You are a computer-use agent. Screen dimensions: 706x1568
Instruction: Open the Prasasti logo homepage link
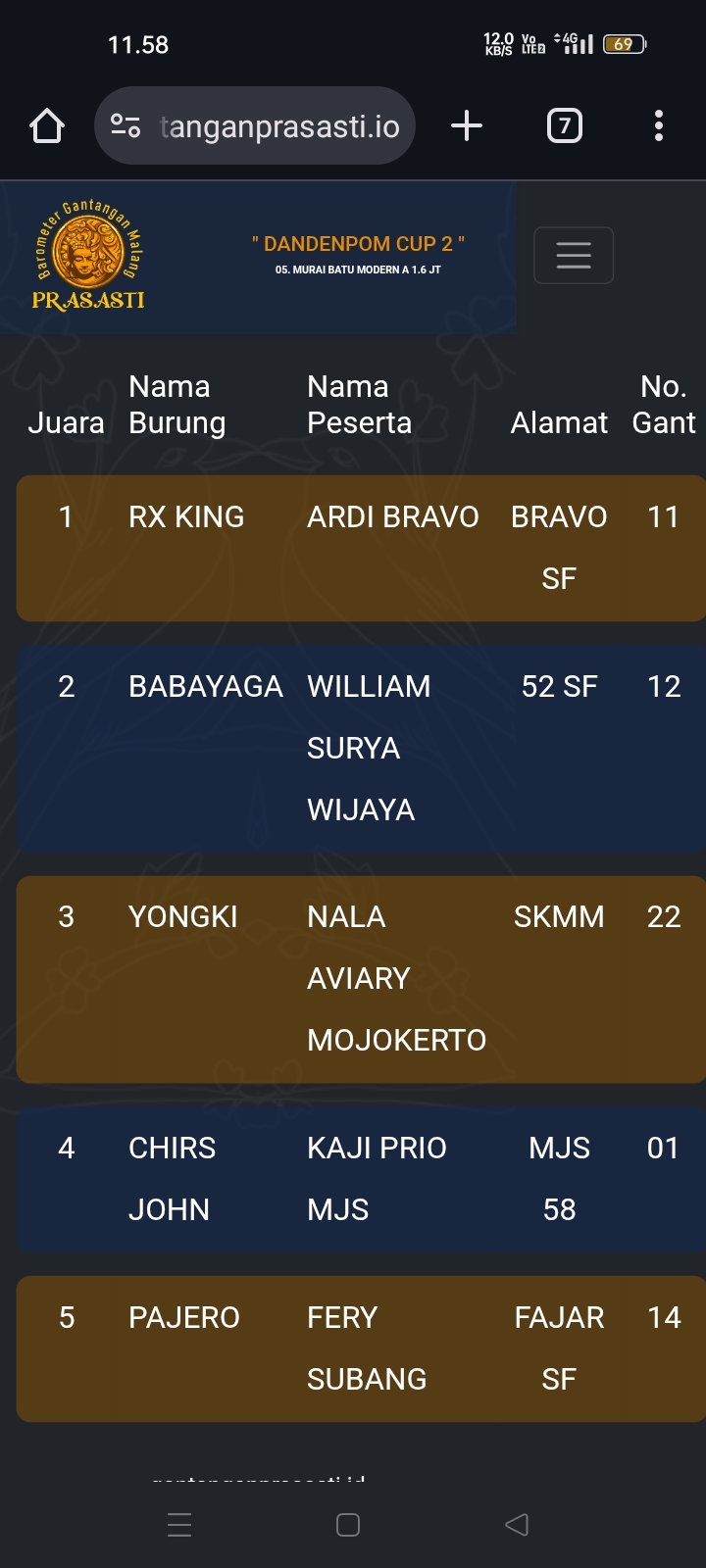point(88,257)
